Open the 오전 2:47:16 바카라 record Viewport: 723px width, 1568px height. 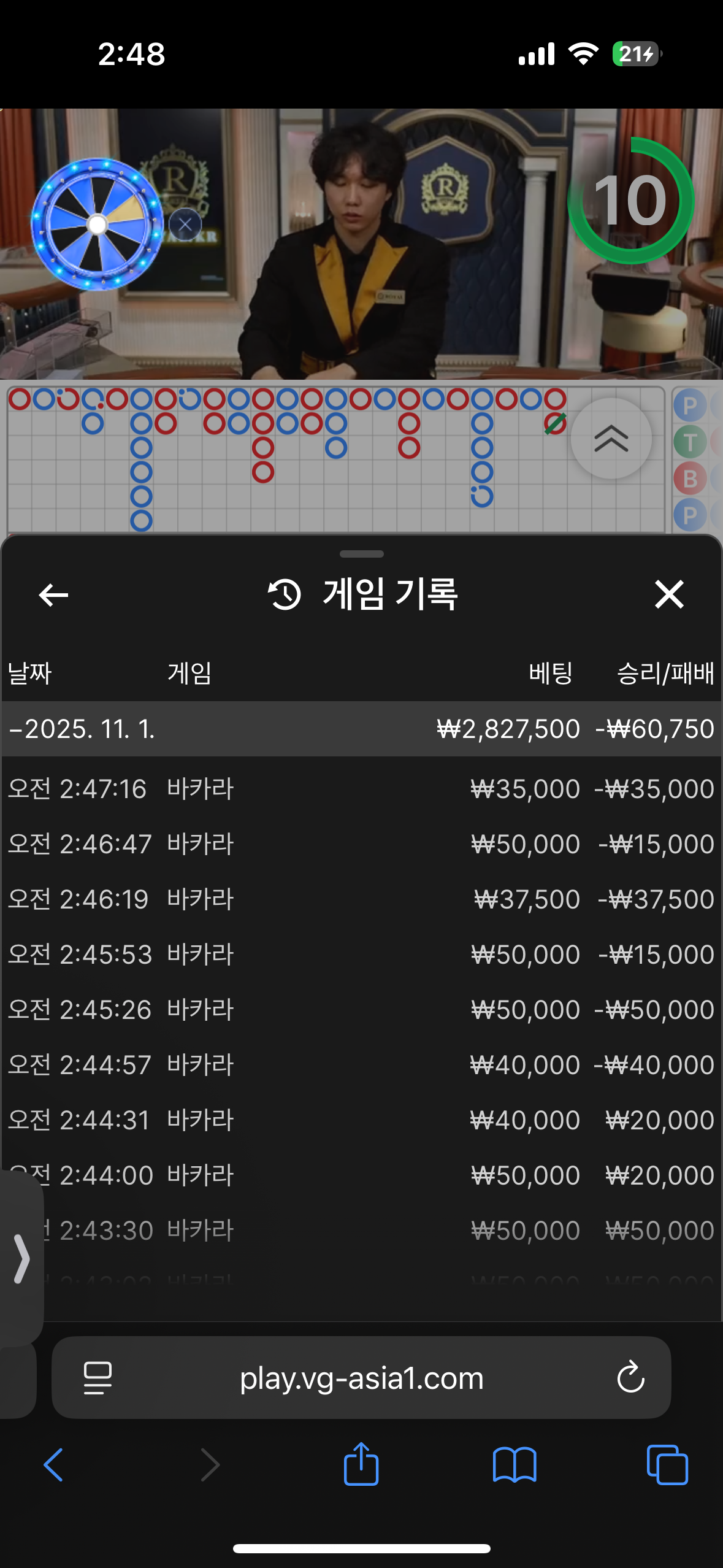[361, 788]
